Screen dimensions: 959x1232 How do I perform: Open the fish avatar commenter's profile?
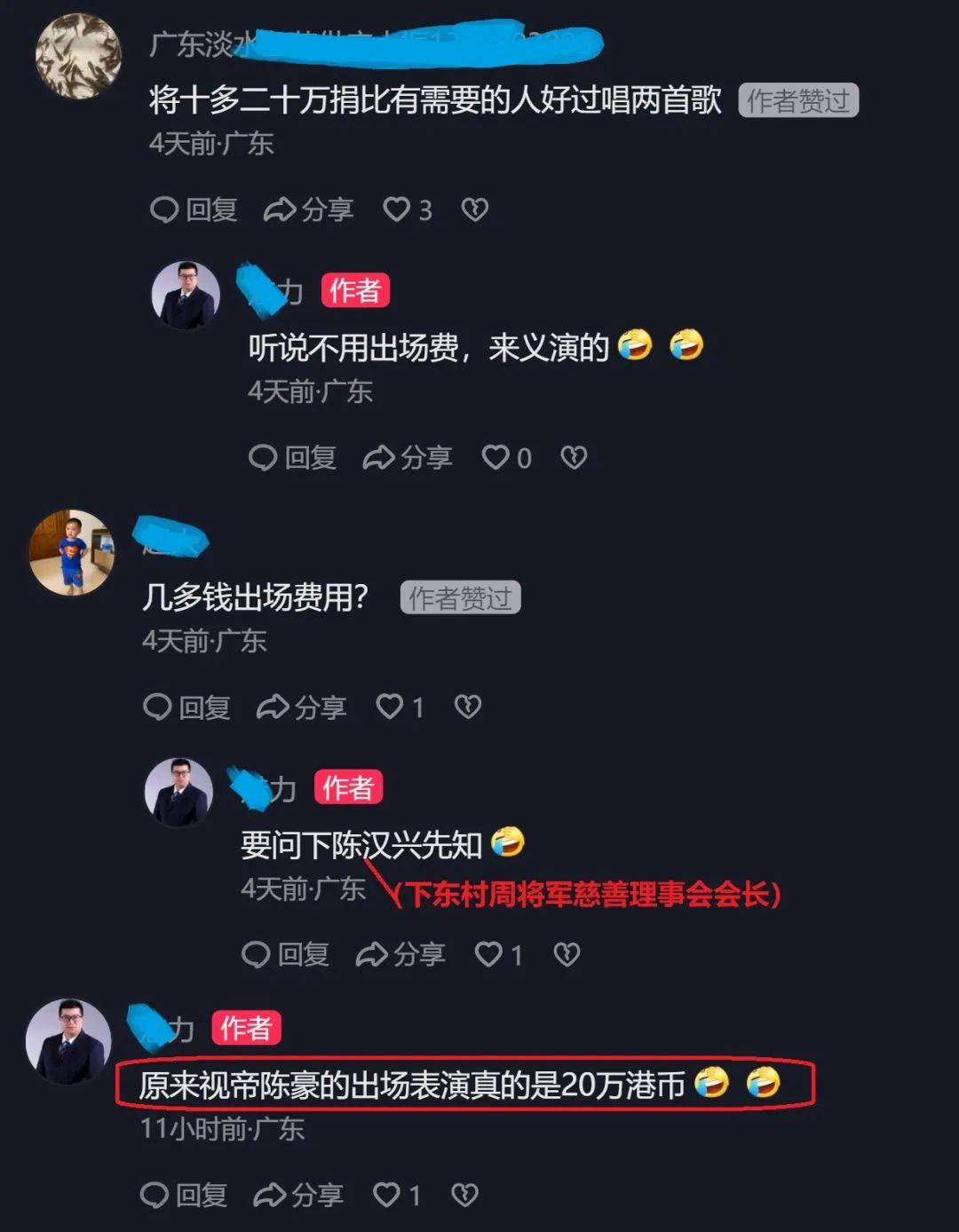(78, 55)
